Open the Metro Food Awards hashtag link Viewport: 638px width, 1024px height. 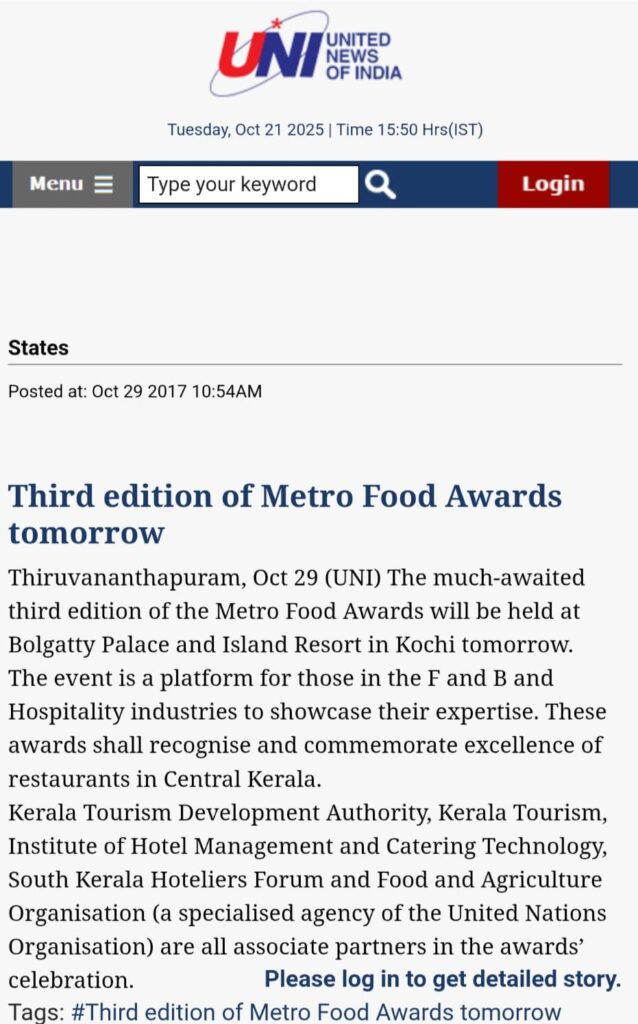click(316, 1012)
